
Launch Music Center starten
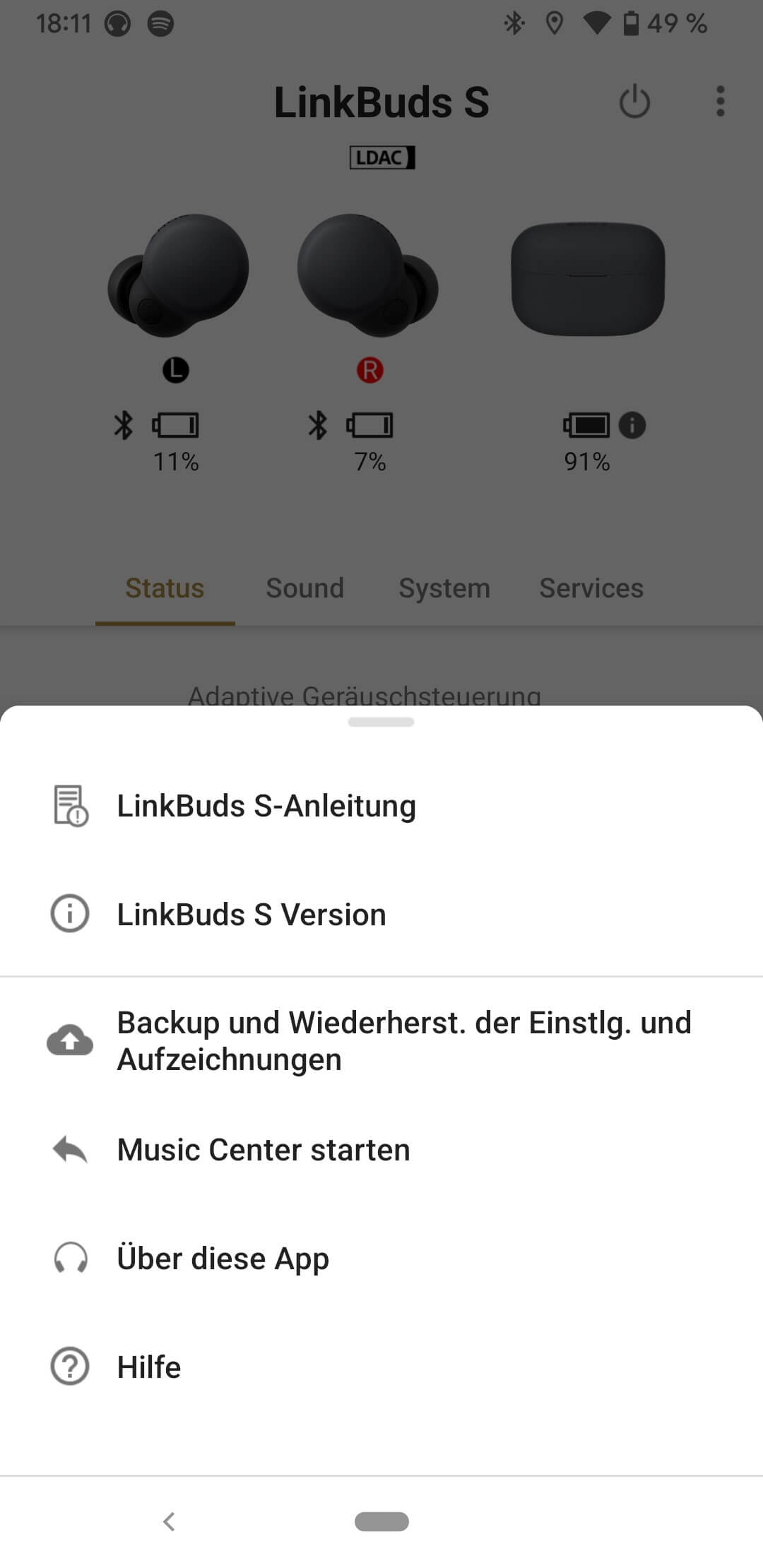[263, 1149]
